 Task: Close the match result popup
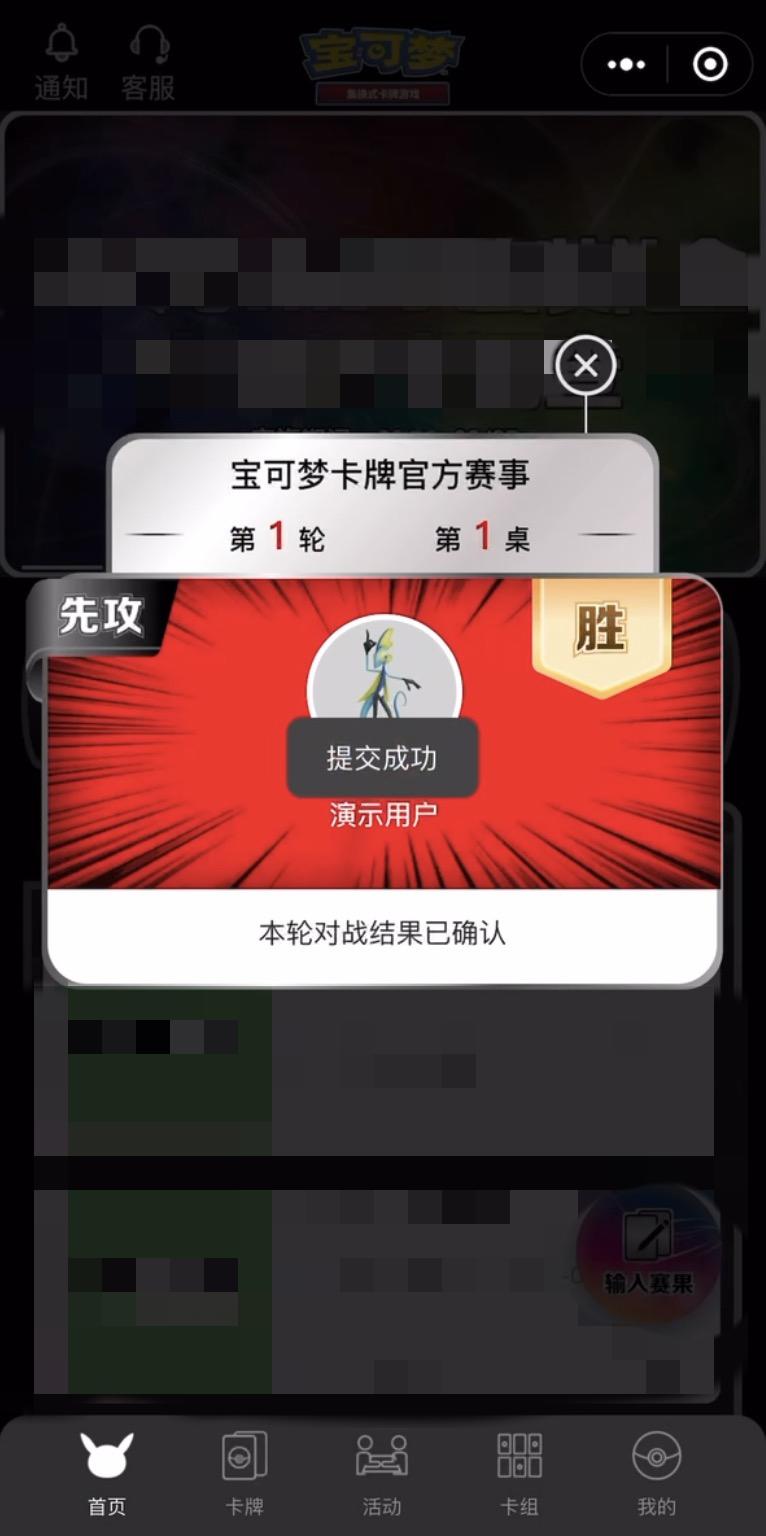586,365
